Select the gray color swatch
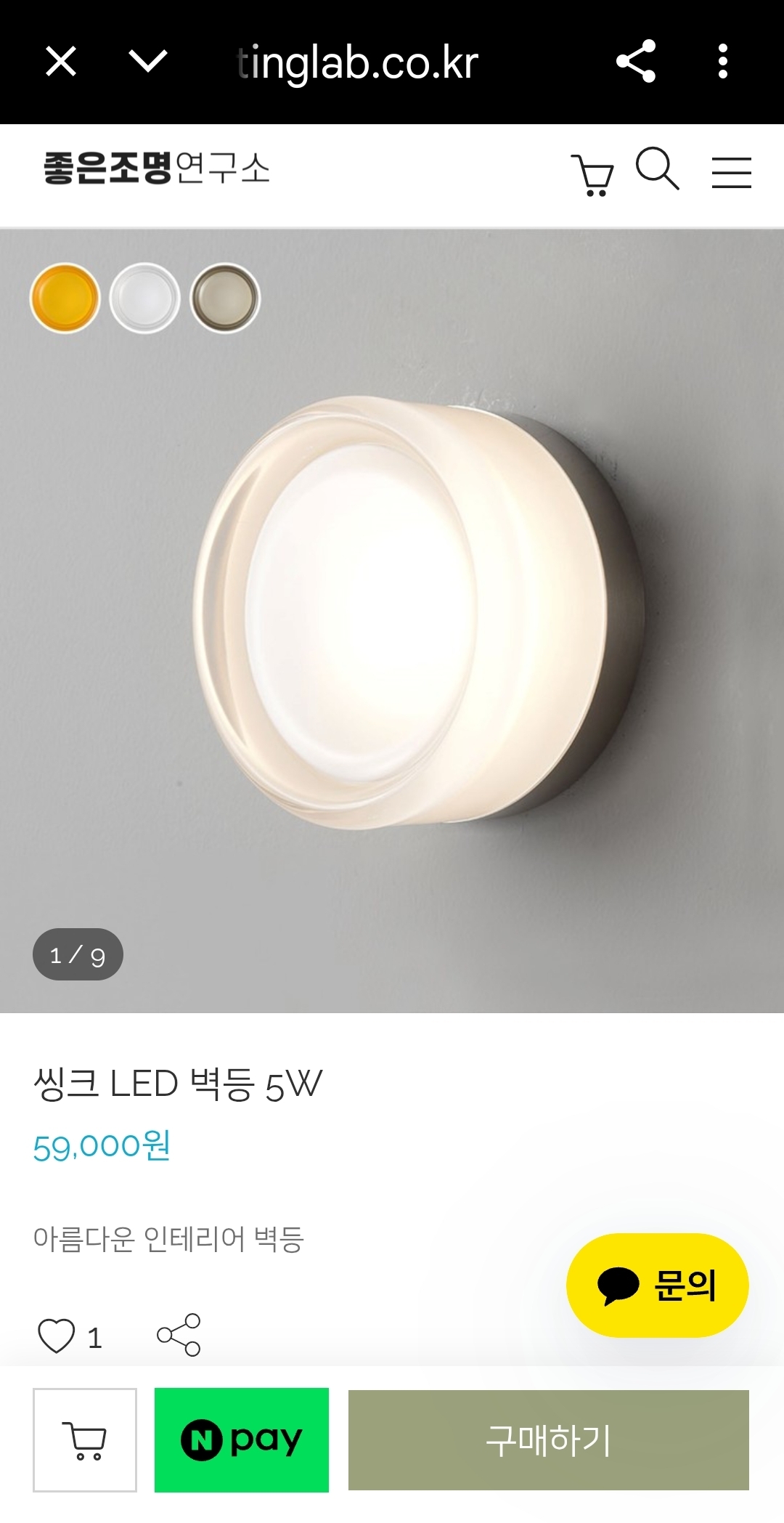Viewport: 784px width, 1523px height. click(225, 298)
